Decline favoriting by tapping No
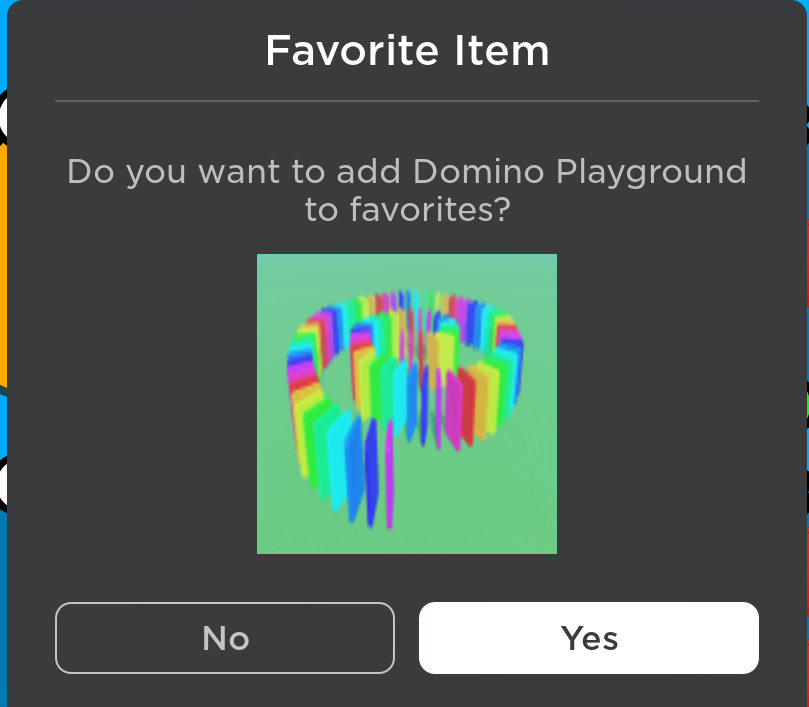 [225, 638]
